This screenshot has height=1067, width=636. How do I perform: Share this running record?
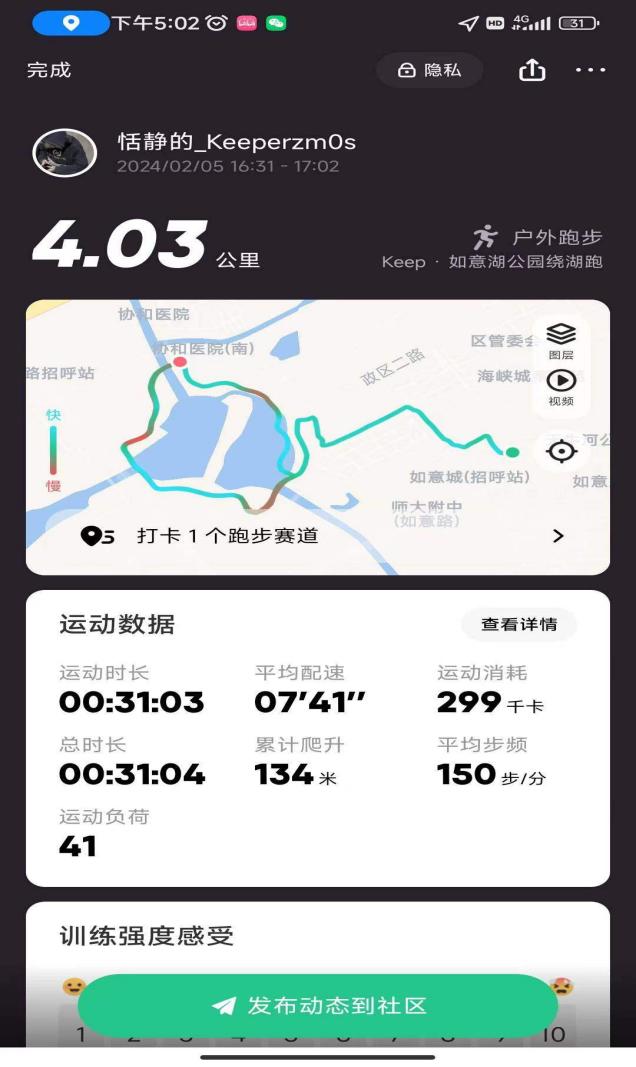point(532,70)
